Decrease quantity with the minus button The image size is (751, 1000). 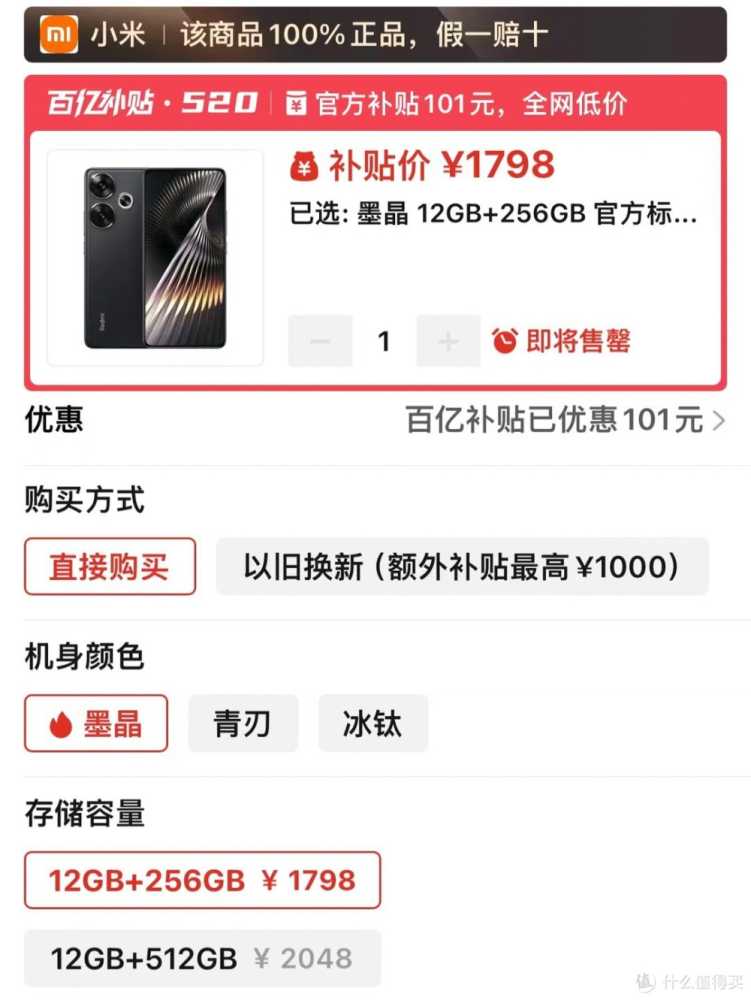[x=320, y=341]
